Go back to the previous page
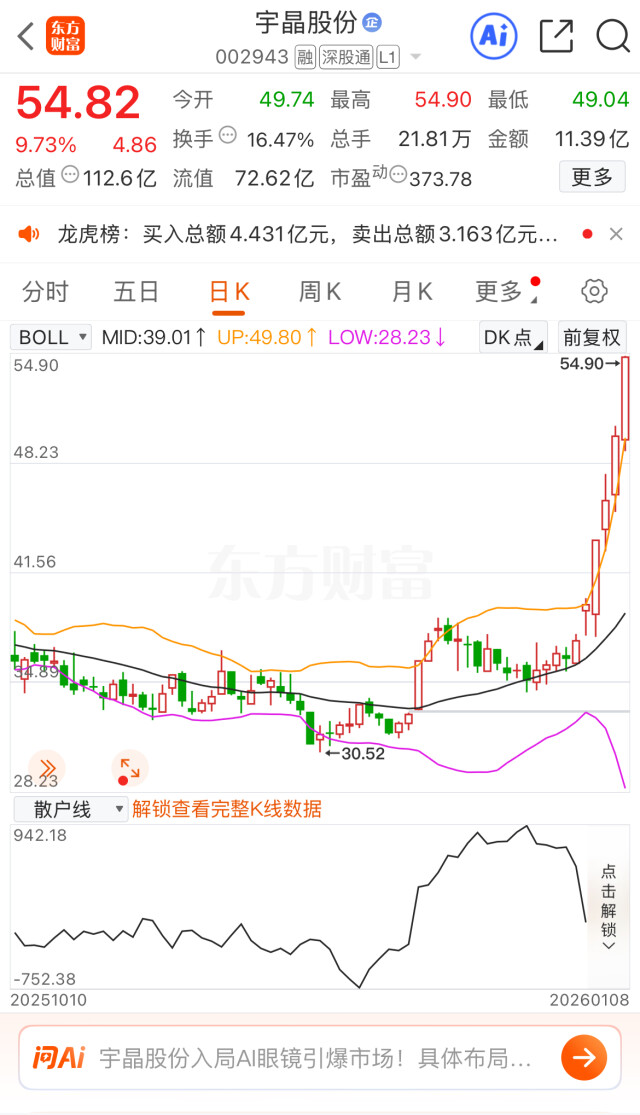Viewport: 640px width, 1115px height. (26, 38)
